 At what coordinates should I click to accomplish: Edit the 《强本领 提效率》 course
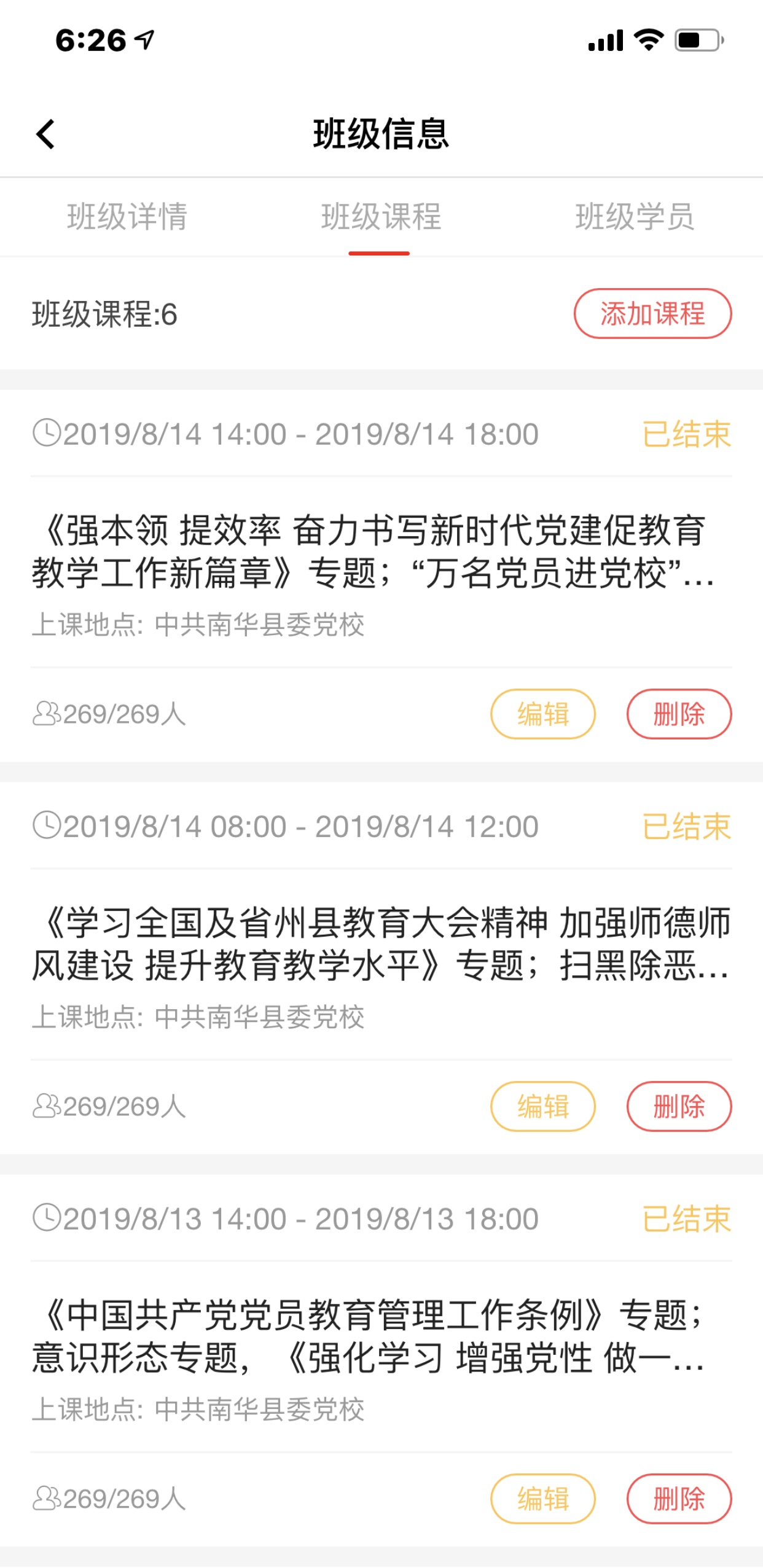pyautogui.click(x=542, y=714)
